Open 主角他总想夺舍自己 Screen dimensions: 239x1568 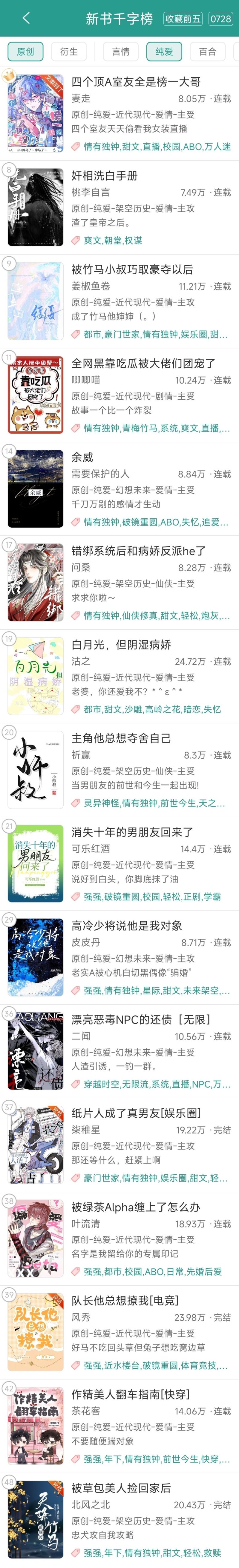click(121, 738)
